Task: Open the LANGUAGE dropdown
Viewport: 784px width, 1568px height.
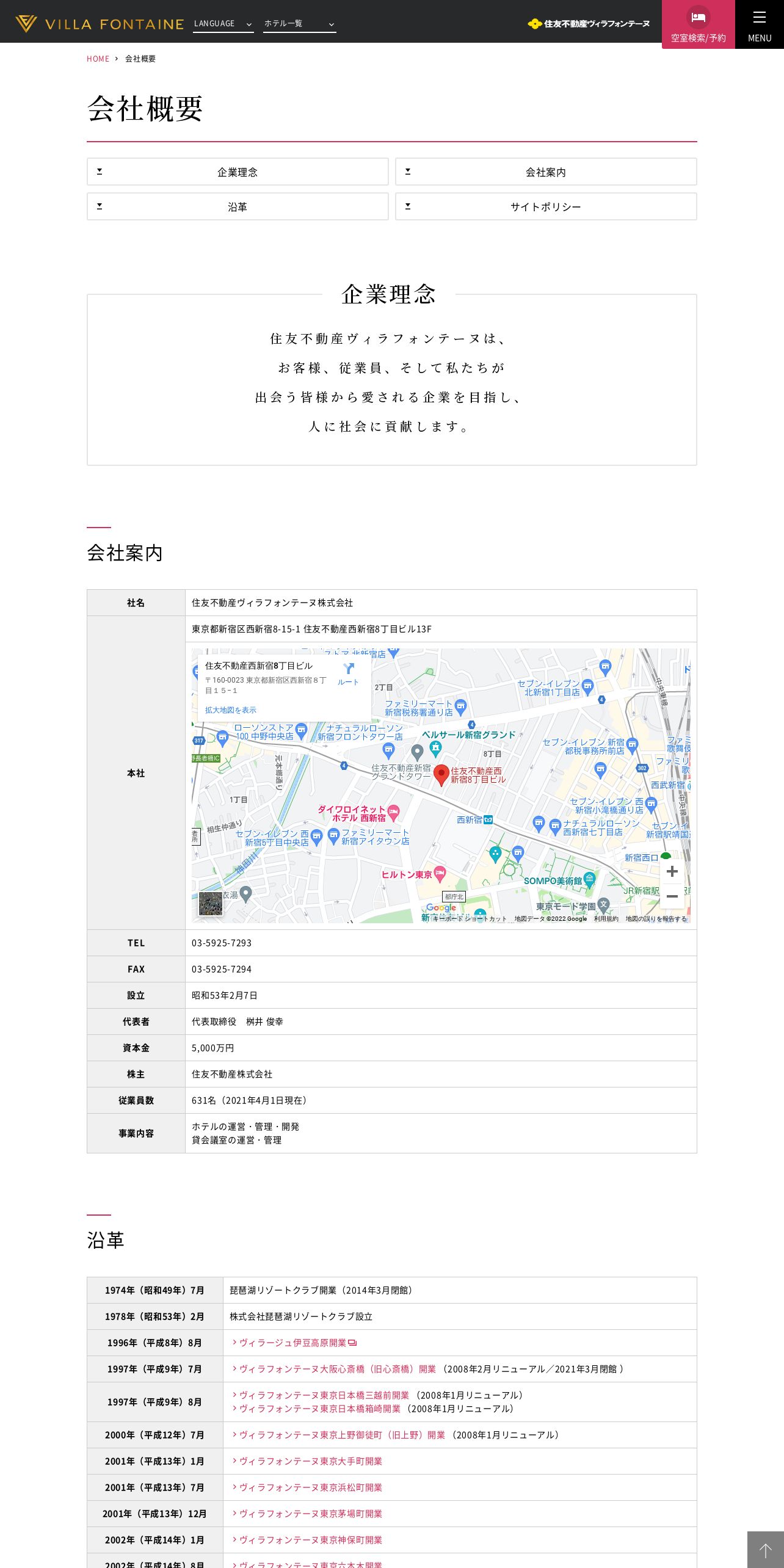Action: click(223, 24)
